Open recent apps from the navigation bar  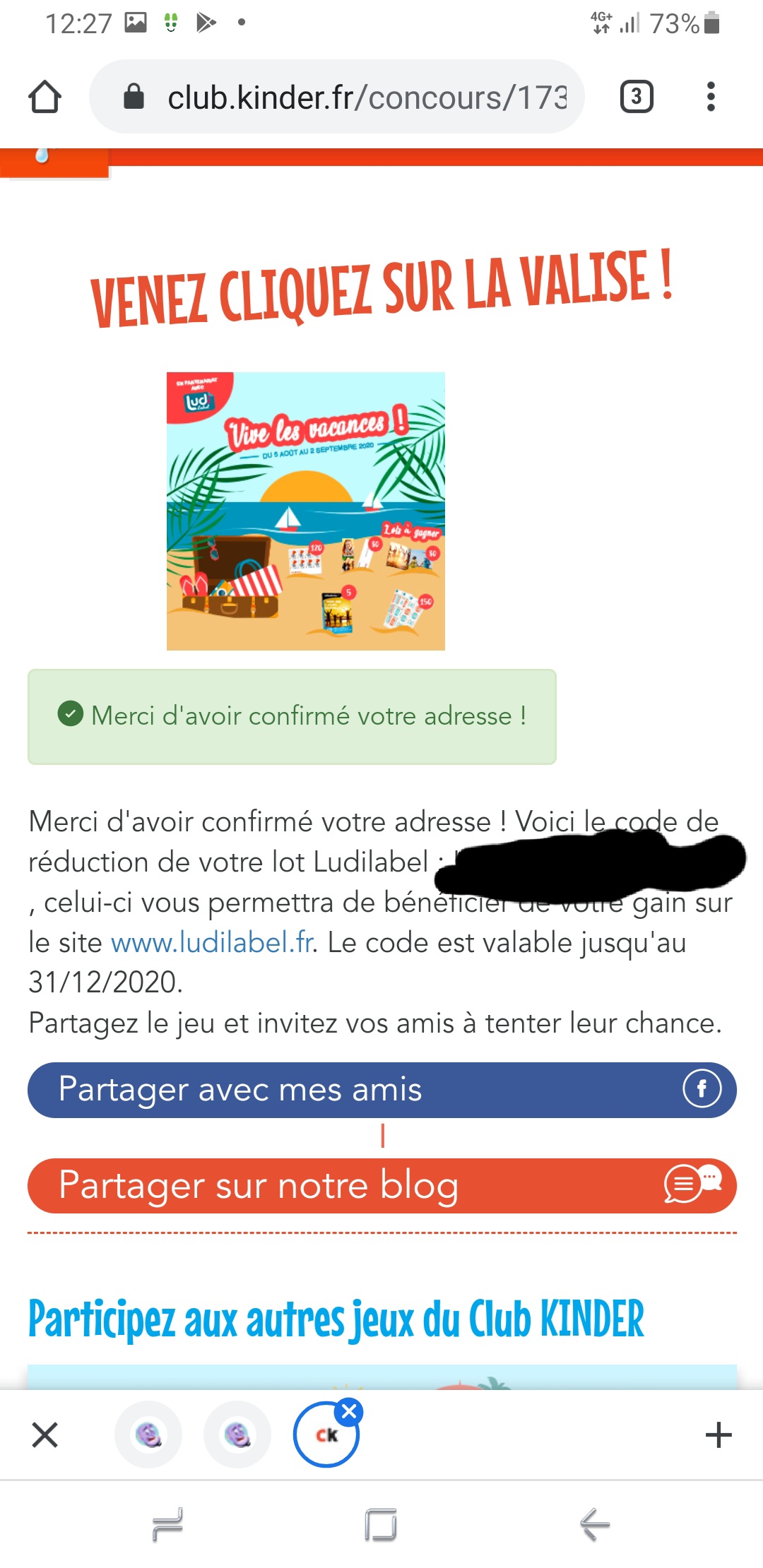[167, 1524]
